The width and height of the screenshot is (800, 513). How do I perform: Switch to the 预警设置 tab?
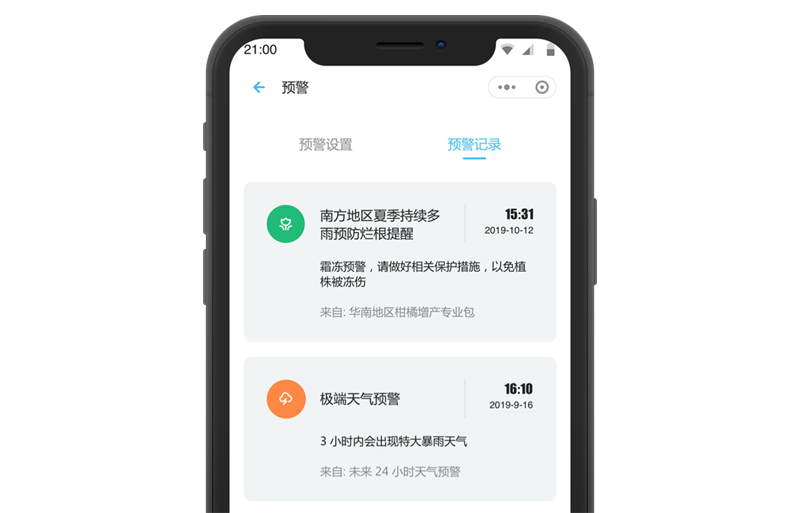coord(325,145)
